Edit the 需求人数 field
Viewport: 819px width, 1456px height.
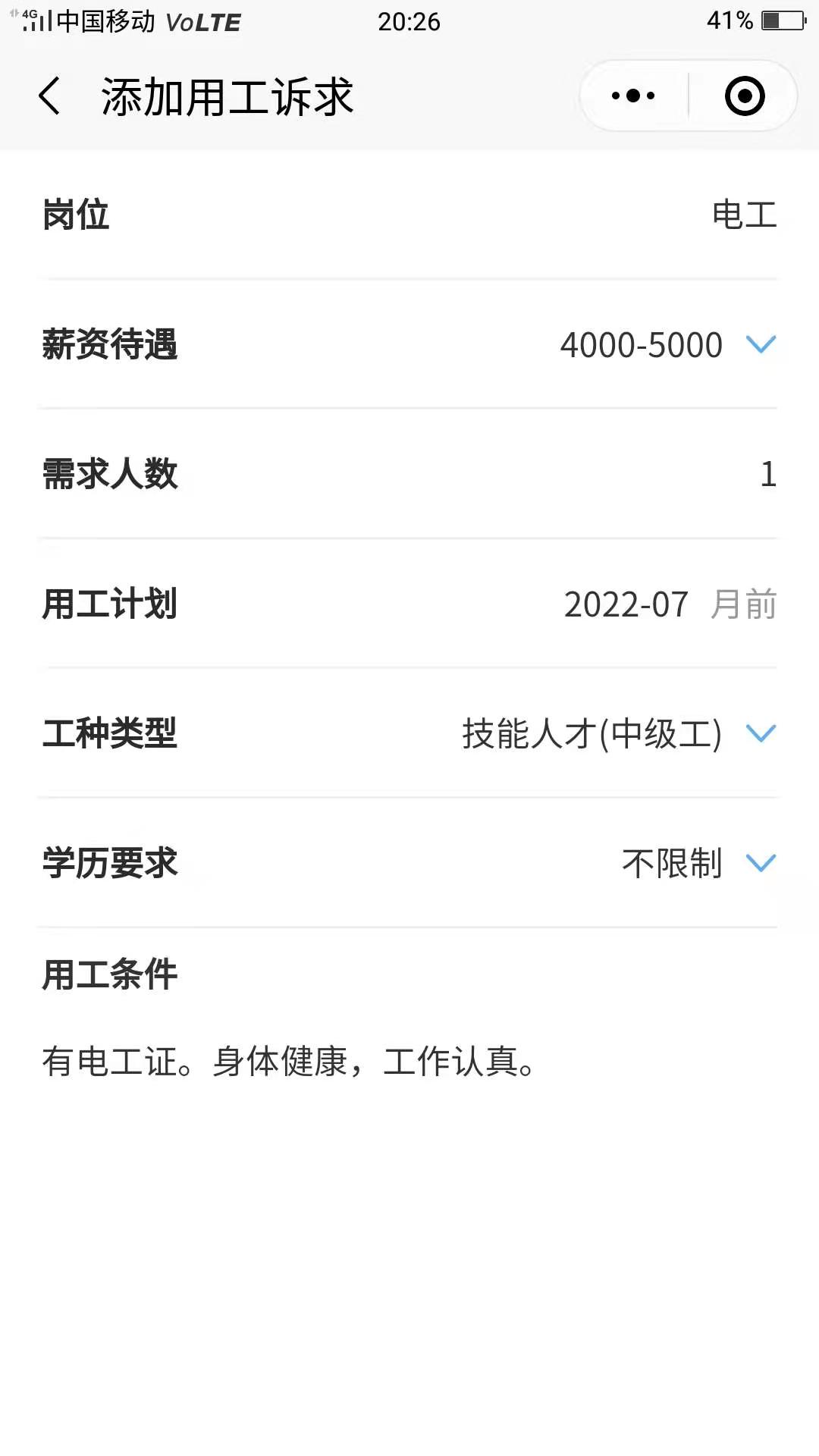pyautogui.click(x=409, y=475)
